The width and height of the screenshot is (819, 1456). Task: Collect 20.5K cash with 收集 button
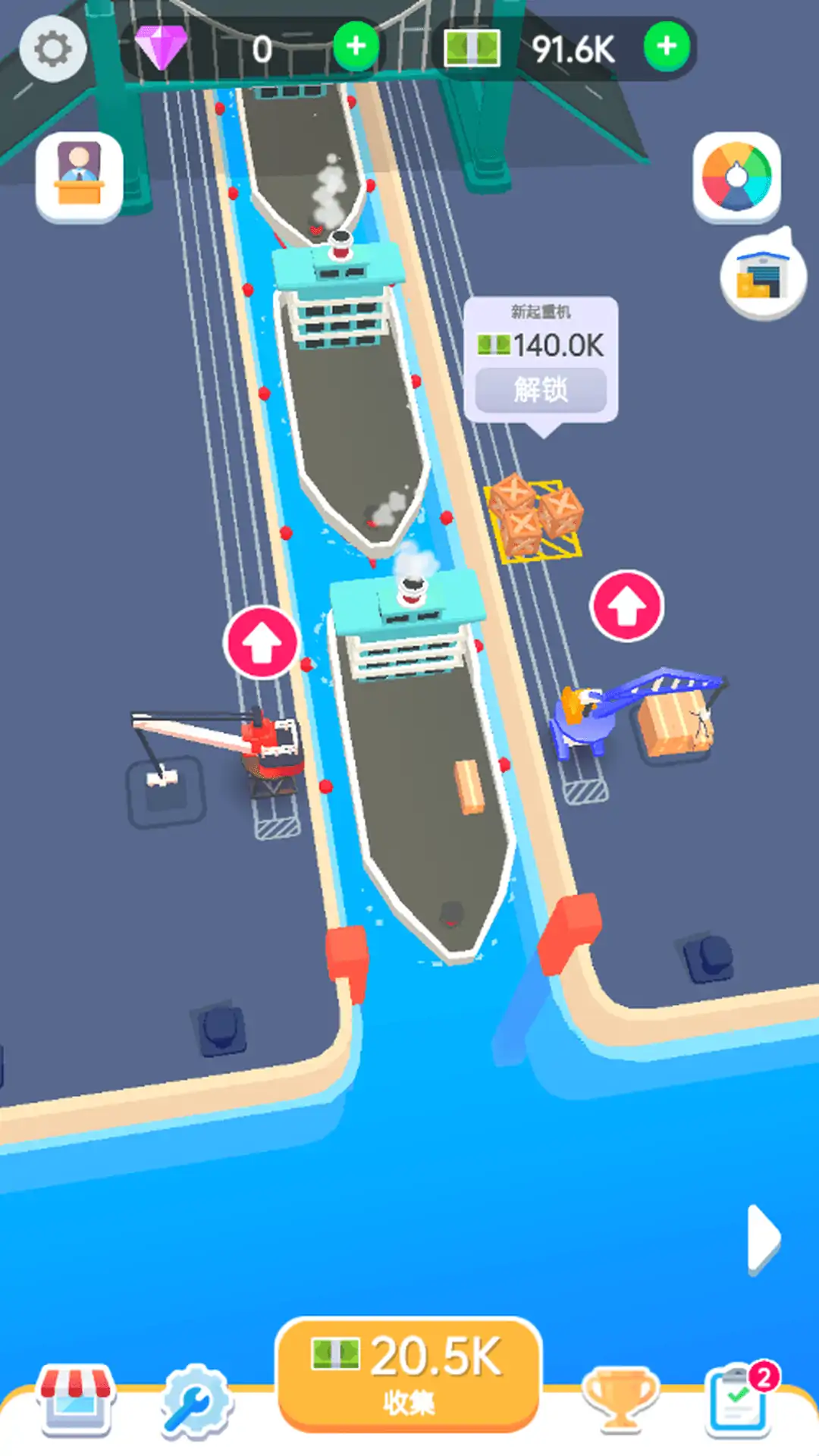point(409,1374)
